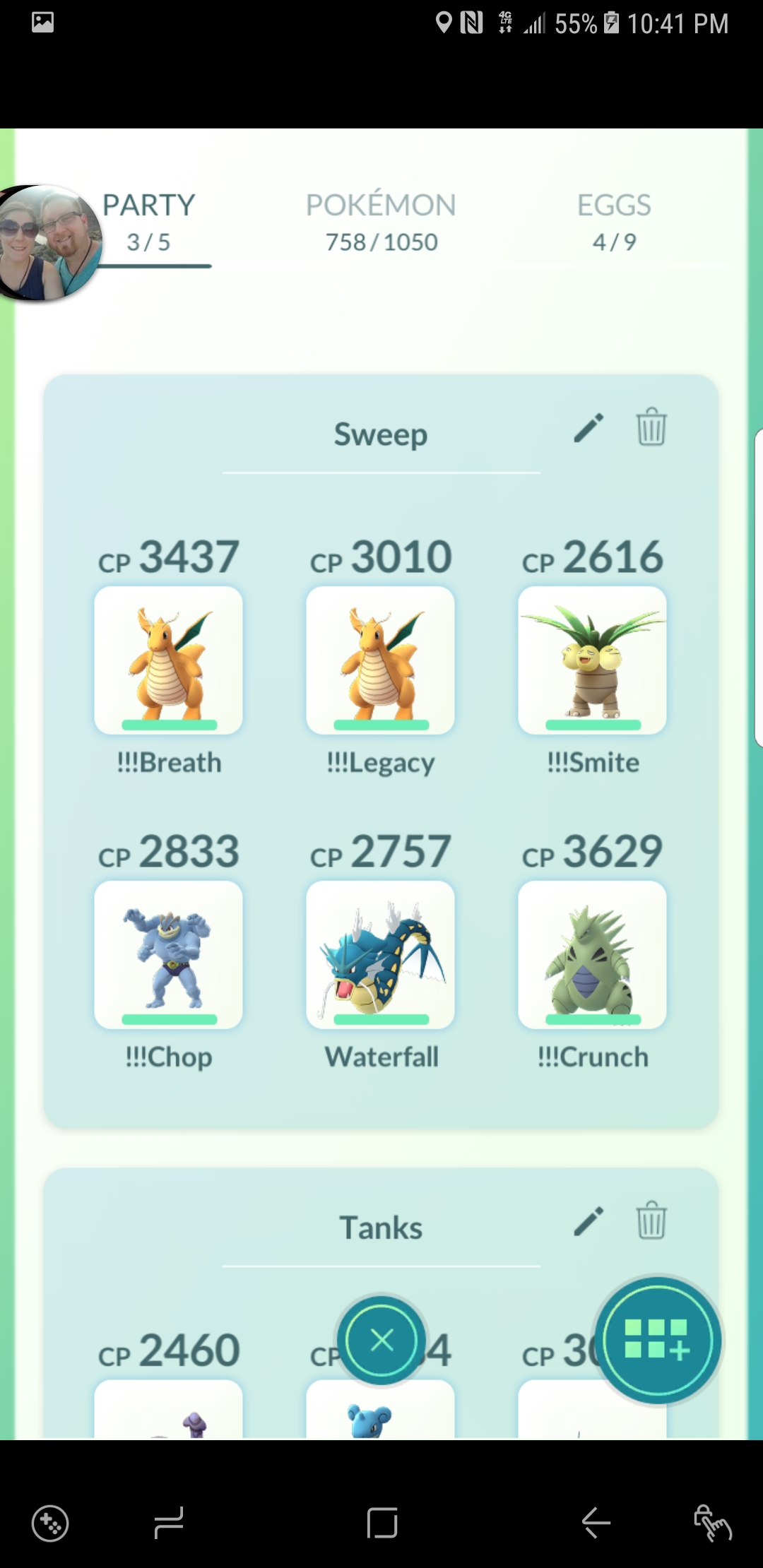This screenshot has width=763, height=1568.
Task: Open the Waterfall Gyarados
Action: pyautogui.click(x=381, y=955)
